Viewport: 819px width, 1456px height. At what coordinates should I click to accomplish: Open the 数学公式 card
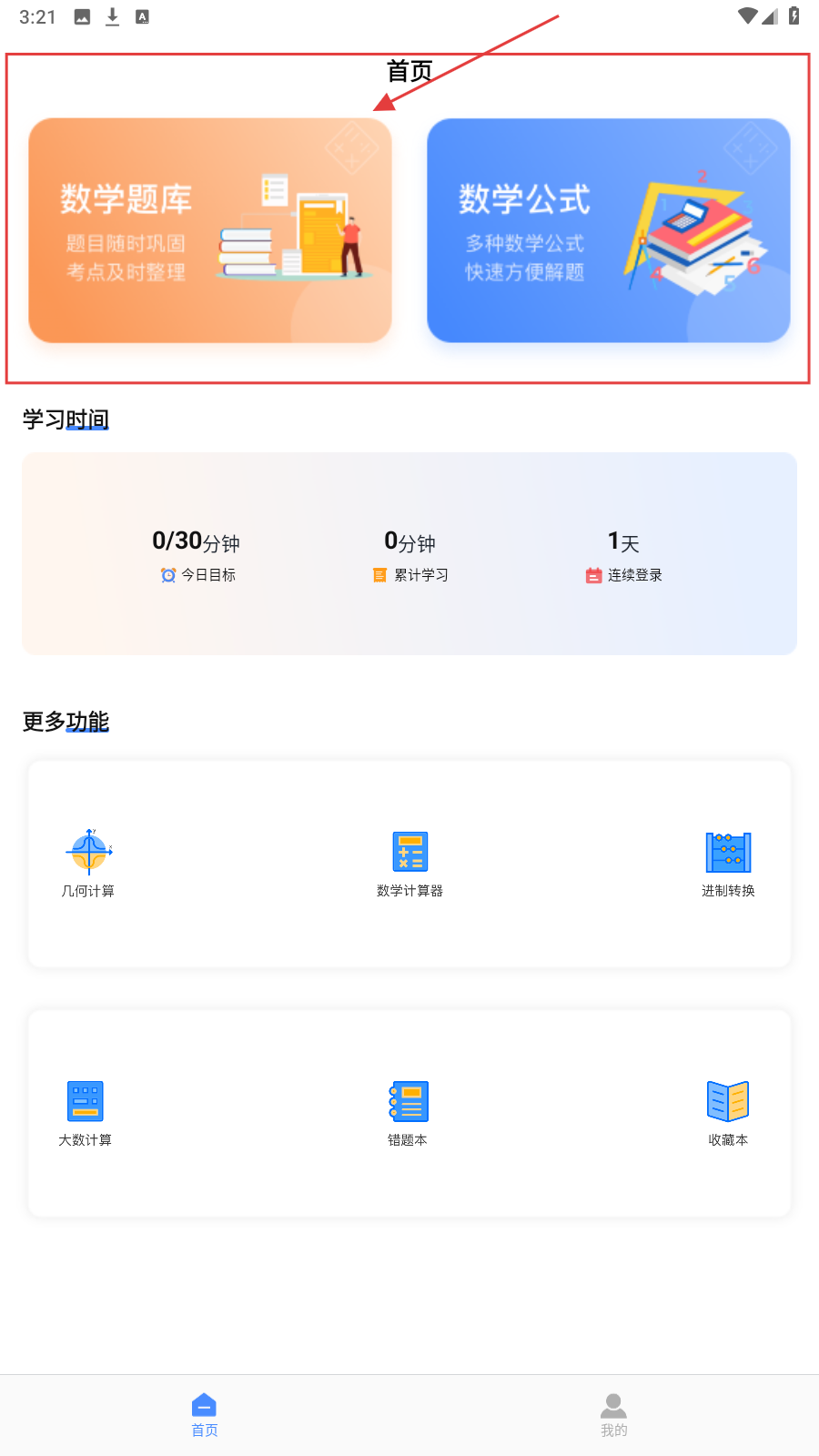[x=608, y=230]
